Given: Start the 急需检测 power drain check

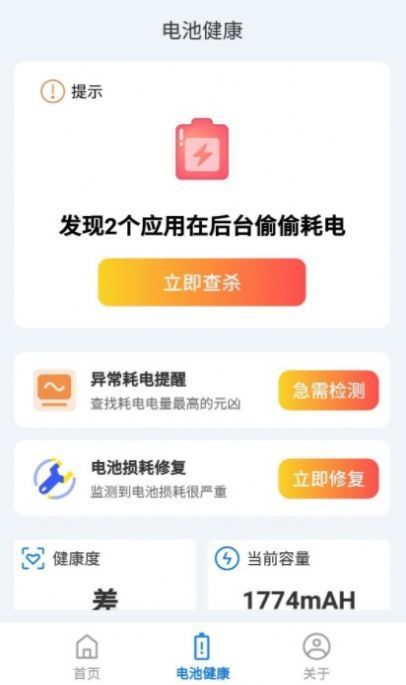Looking at the screenshot, I should 329,390.
